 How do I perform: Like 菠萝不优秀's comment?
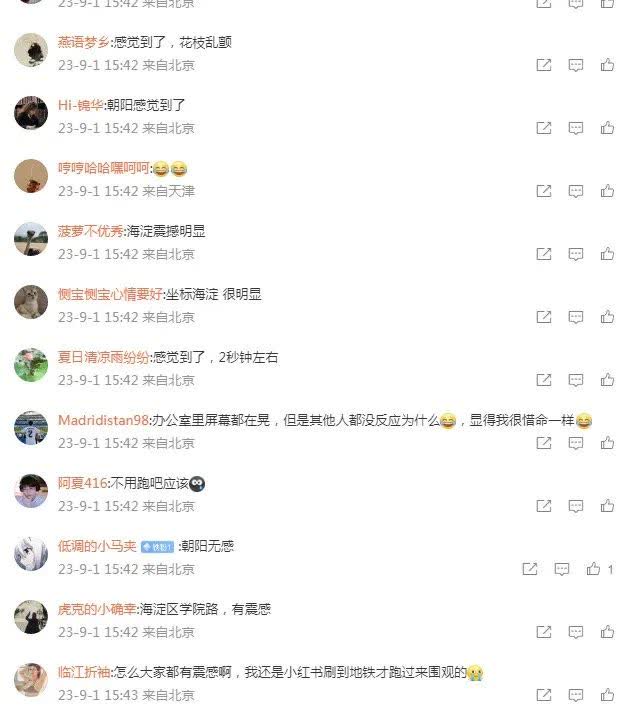pos(607,254)
